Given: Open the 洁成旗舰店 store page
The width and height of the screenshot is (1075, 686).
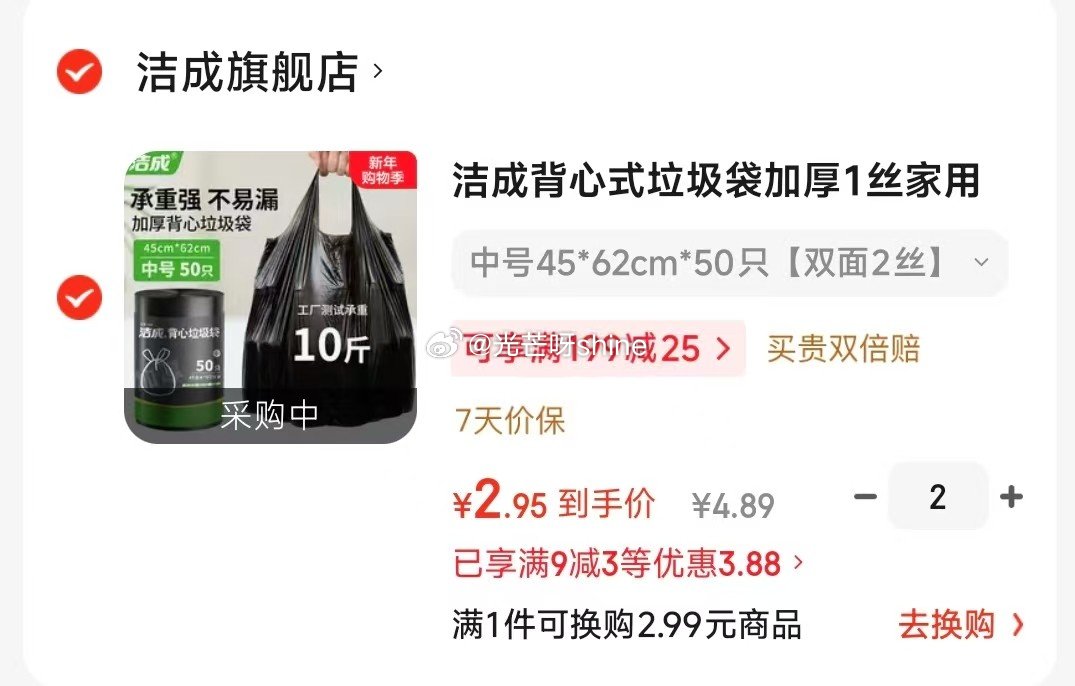Looking at the screenshot, I should [258, 73].
